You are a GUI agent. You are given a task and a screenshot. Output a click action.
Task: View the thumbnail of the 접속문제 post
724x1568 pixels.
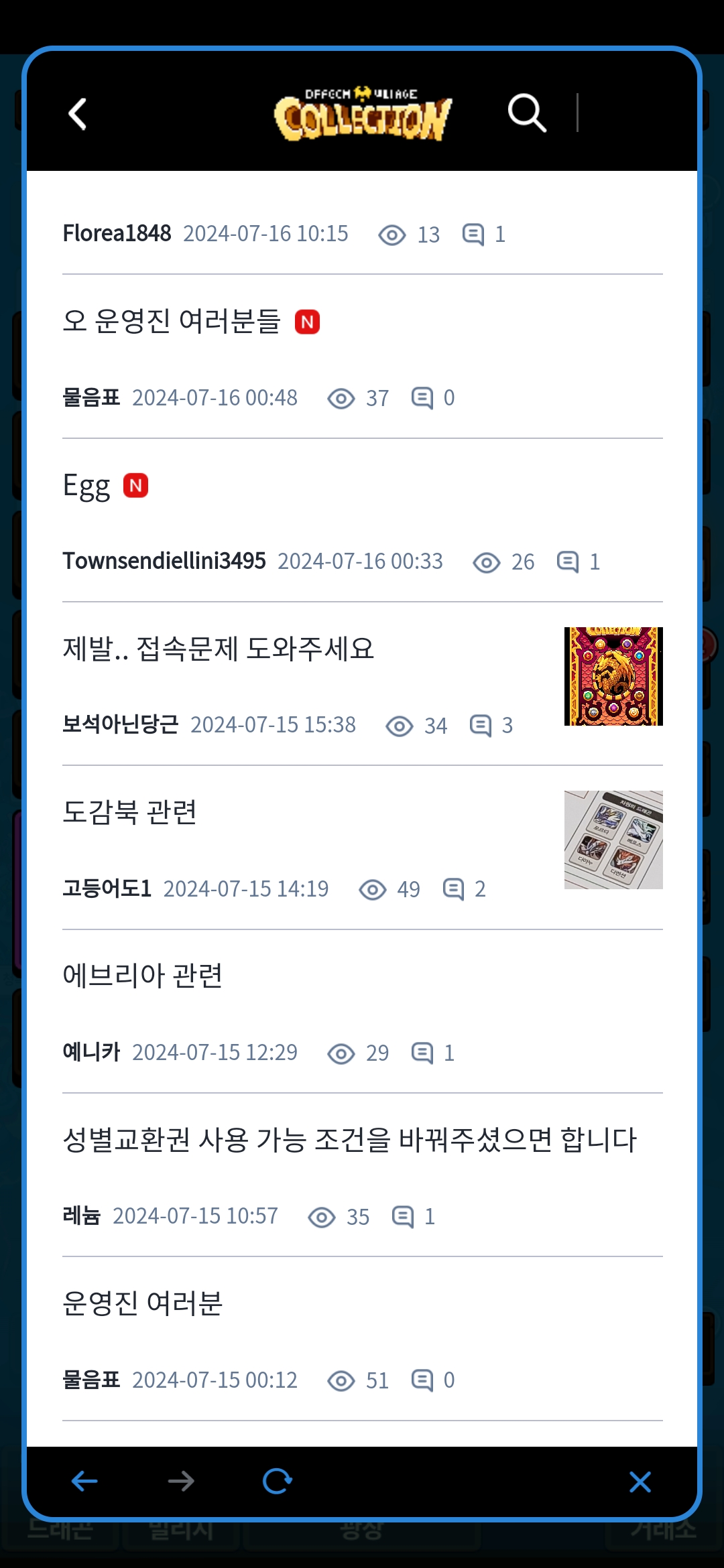(x=613, y=676)
